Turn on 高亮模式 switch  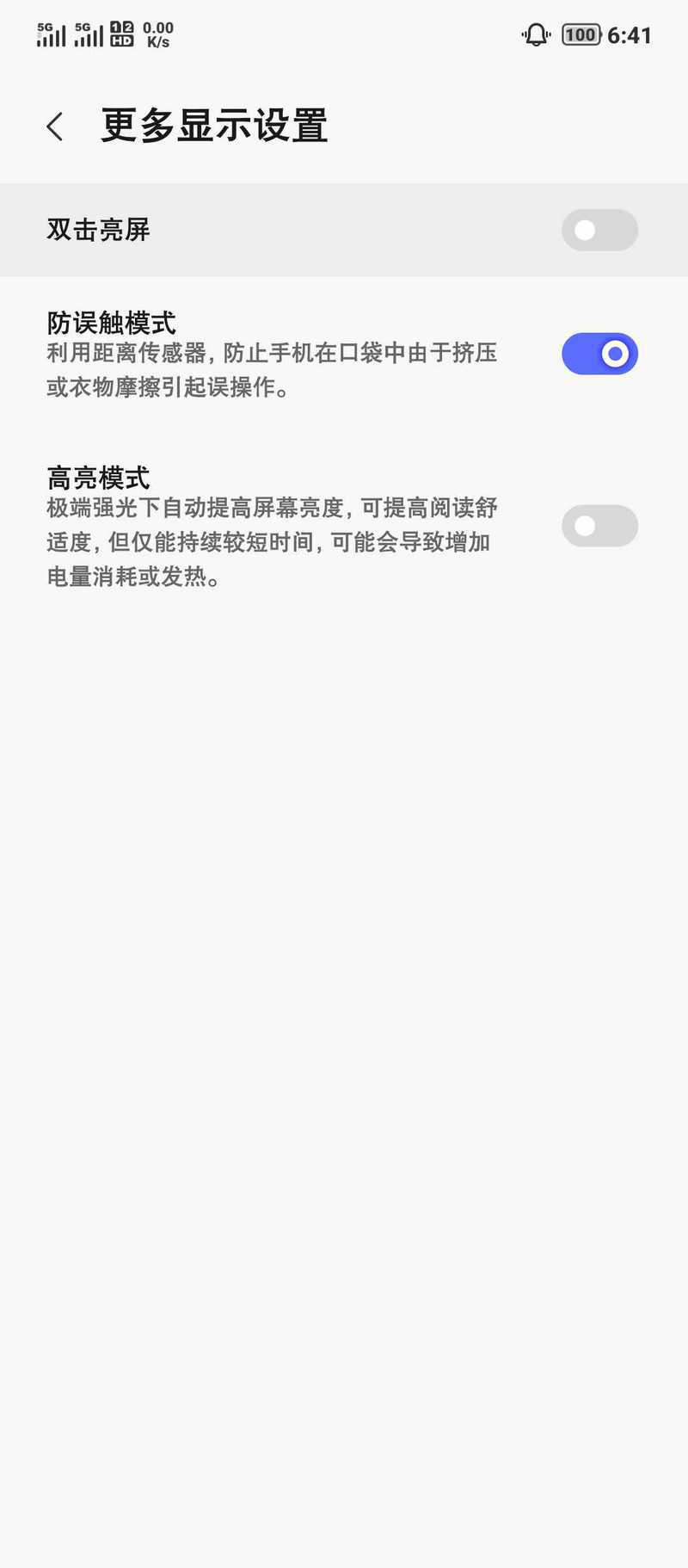coord(599,526)
